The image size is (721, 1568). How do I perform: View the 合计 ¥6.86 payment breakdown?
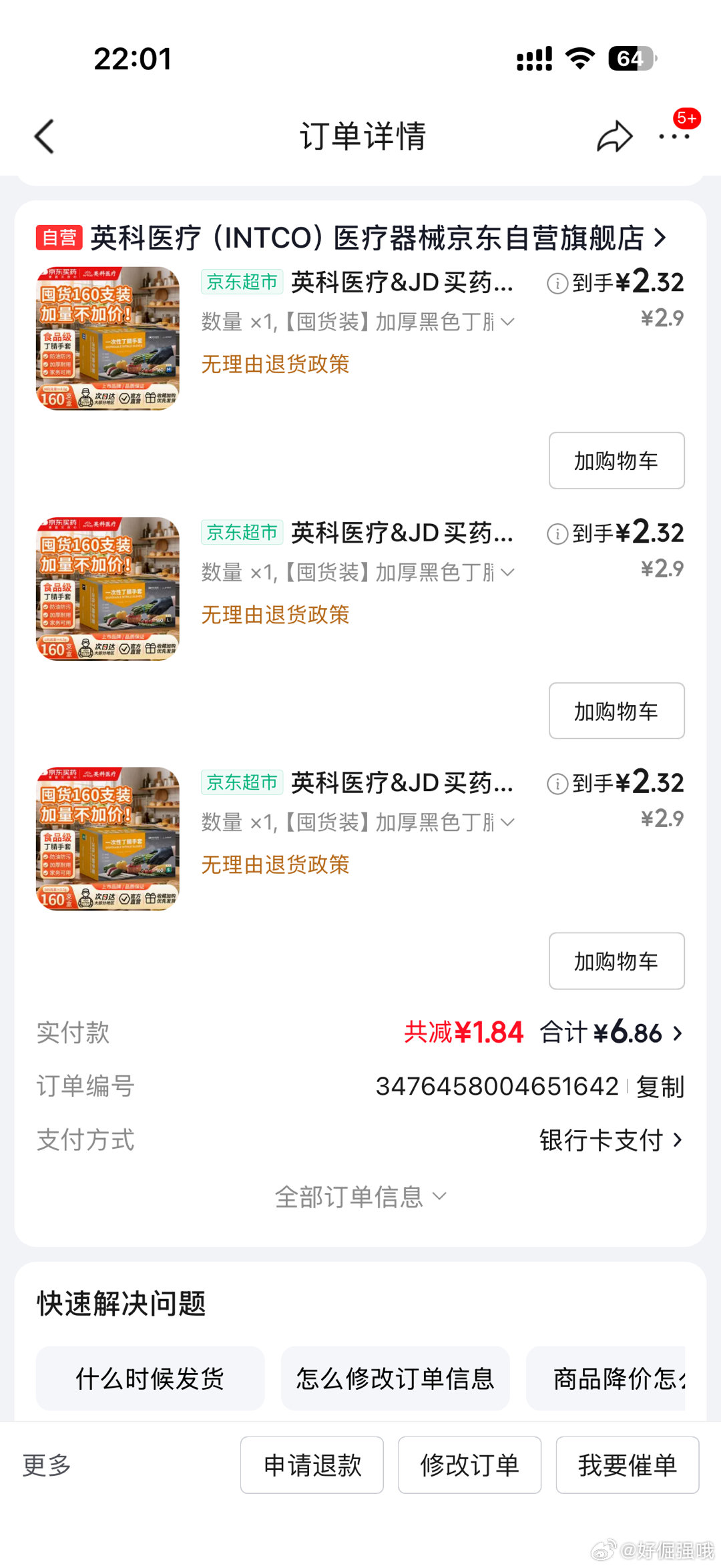pos(611,1033)
